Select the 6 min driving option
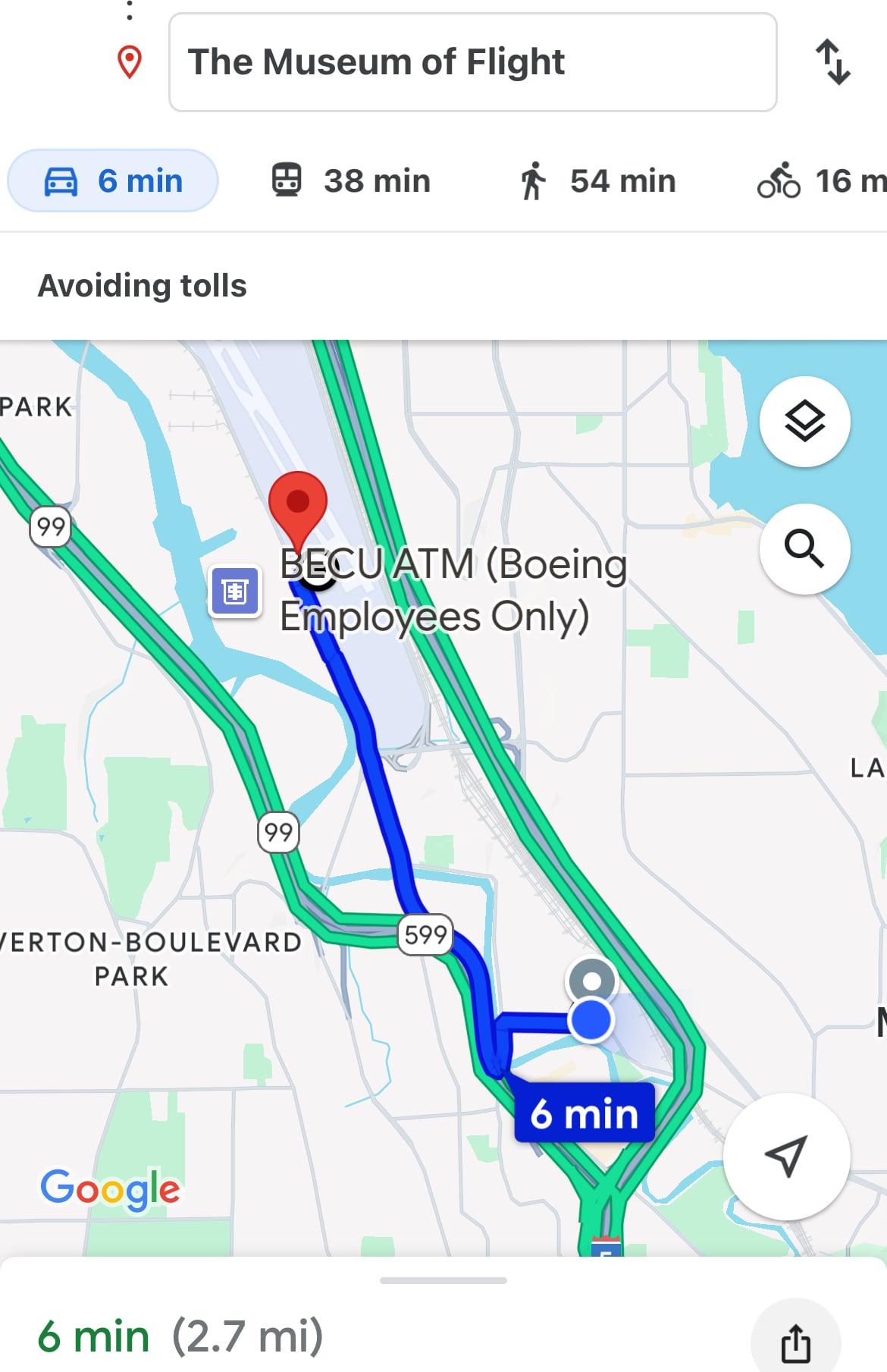This screenshot has width=887, height=1372. [x=113, y=181]
